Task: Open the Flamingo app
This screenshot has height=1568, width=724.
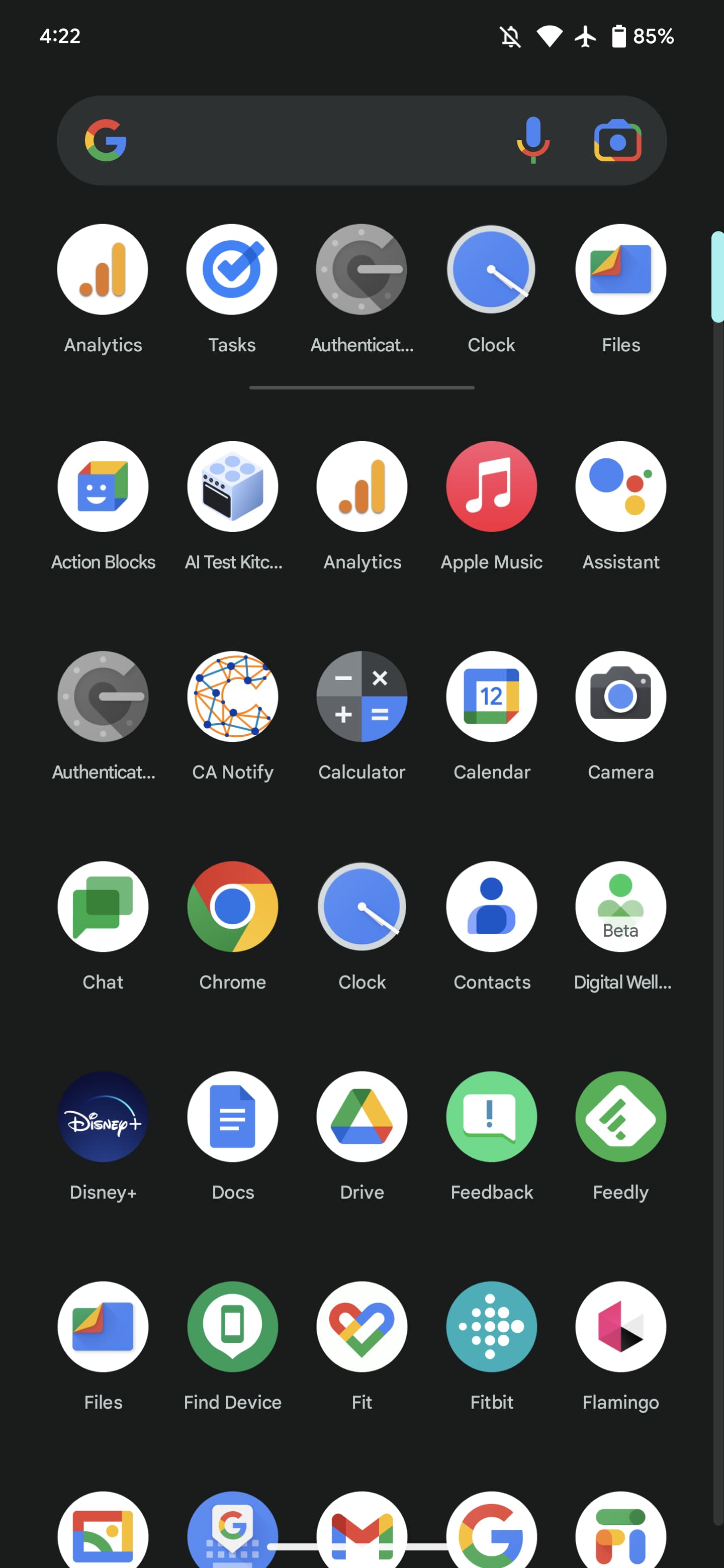Action: (620, 1328)
